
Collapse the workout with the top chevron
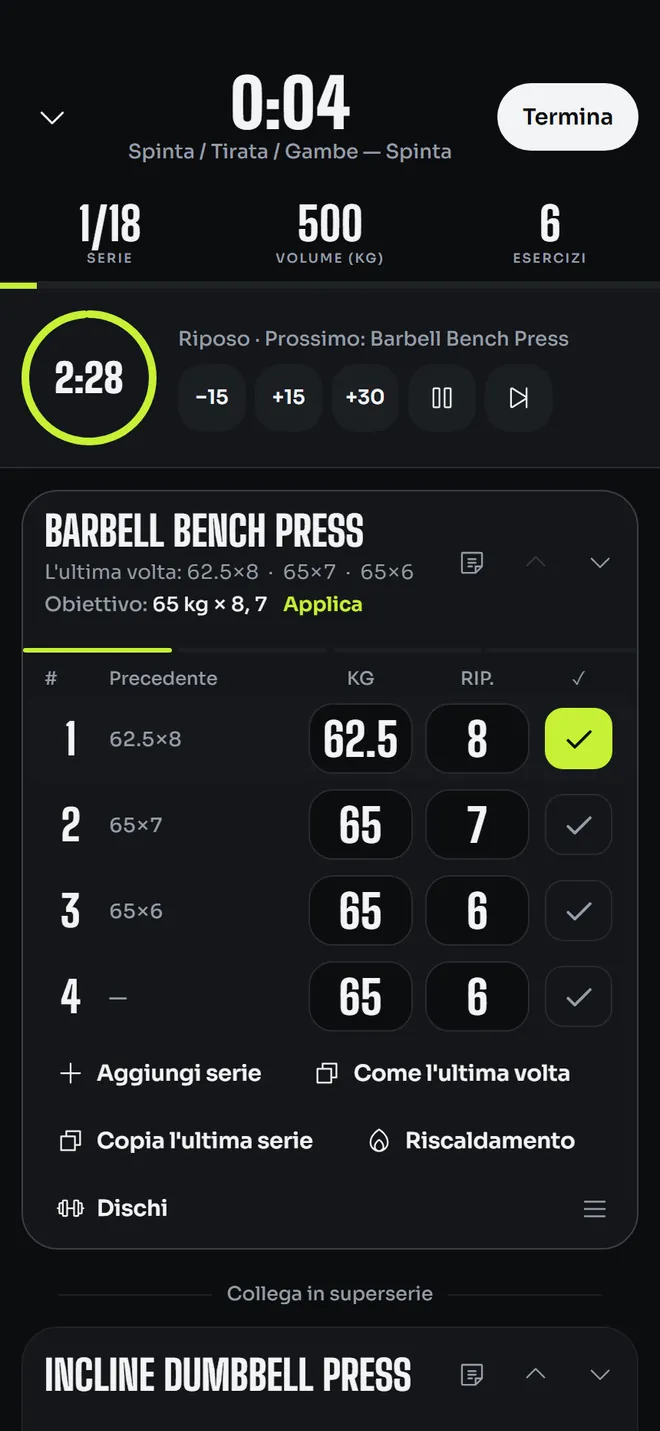tap(52, 118)
